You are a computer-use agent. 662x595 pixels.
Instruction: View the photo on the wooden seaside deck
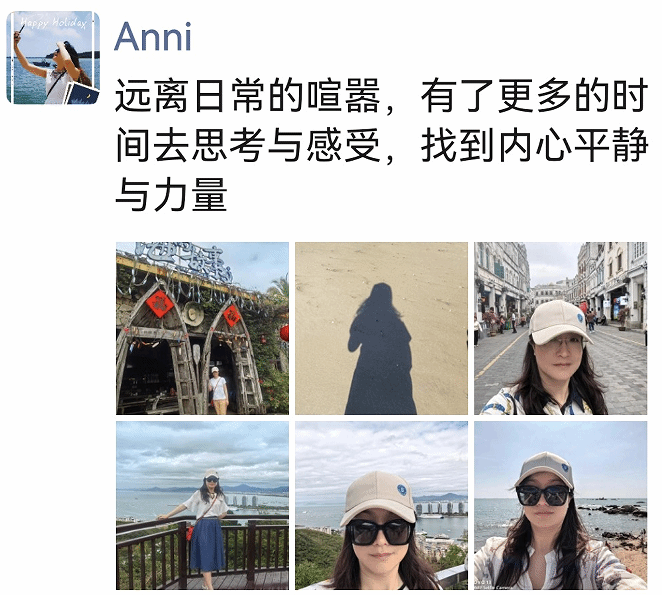click(x=202, y=505)
